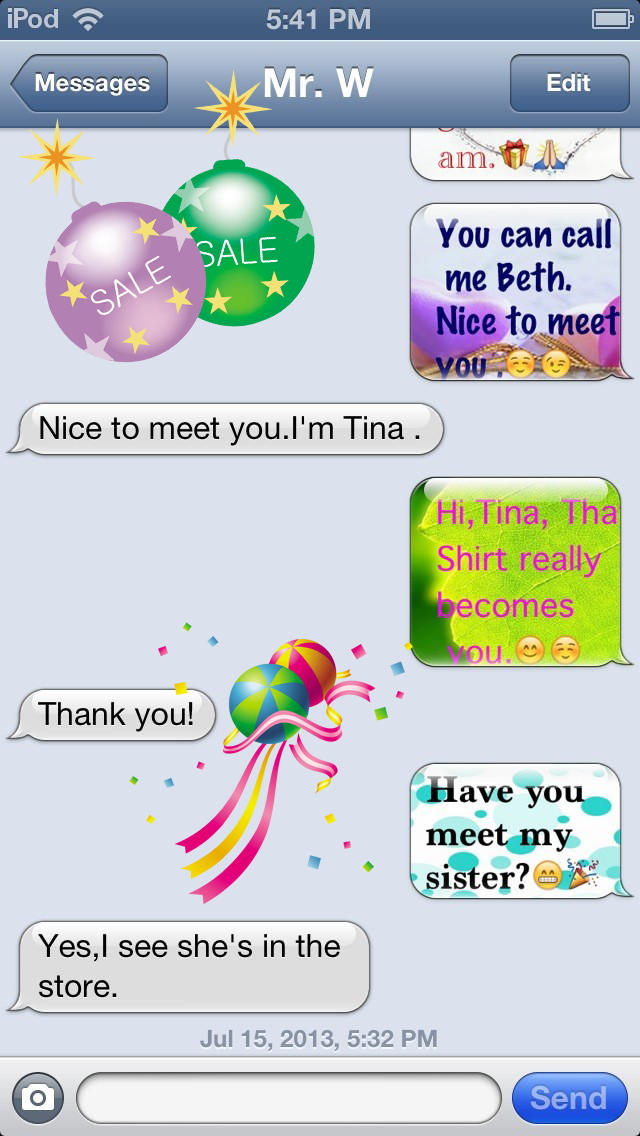Send the message
This screenshot has width=640, height=1136.
point(568,1098)
